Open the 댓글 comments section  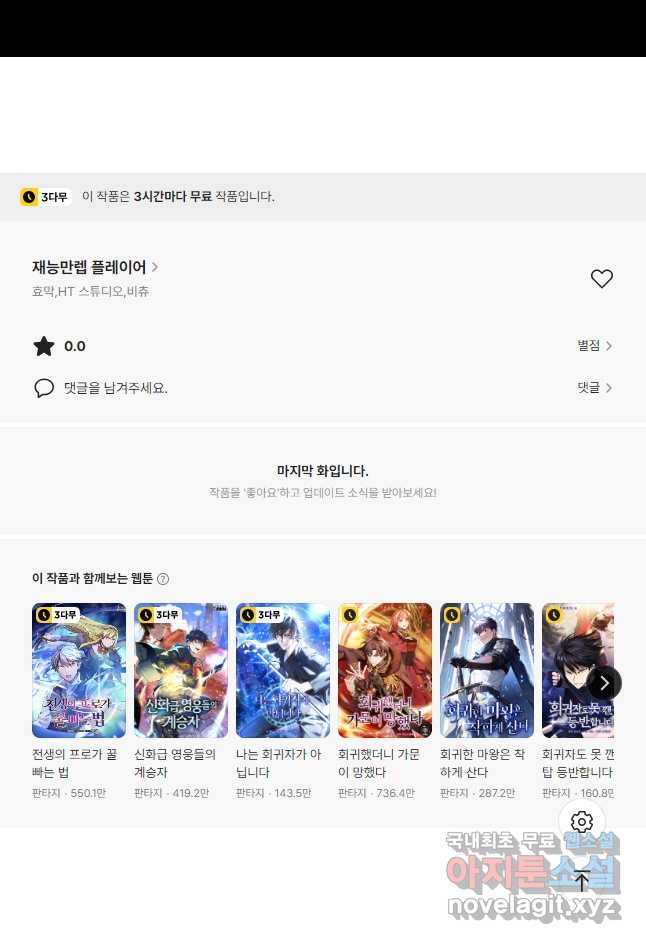coord(594,387)
